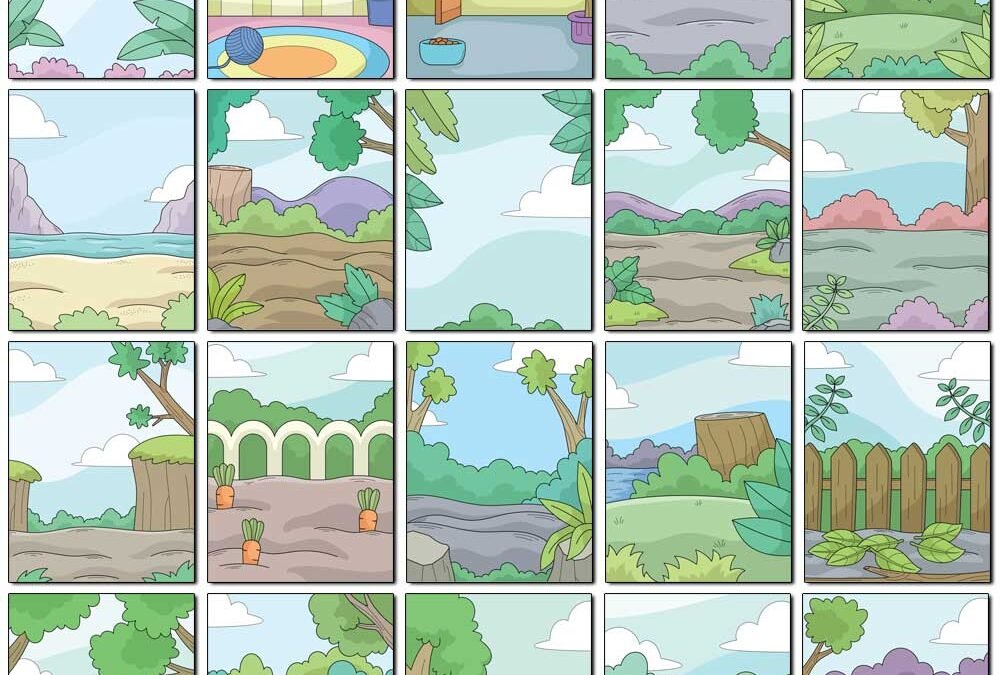Select the sandy beach and sea background
1000x675 pixels.
click(x=102, y=210)
